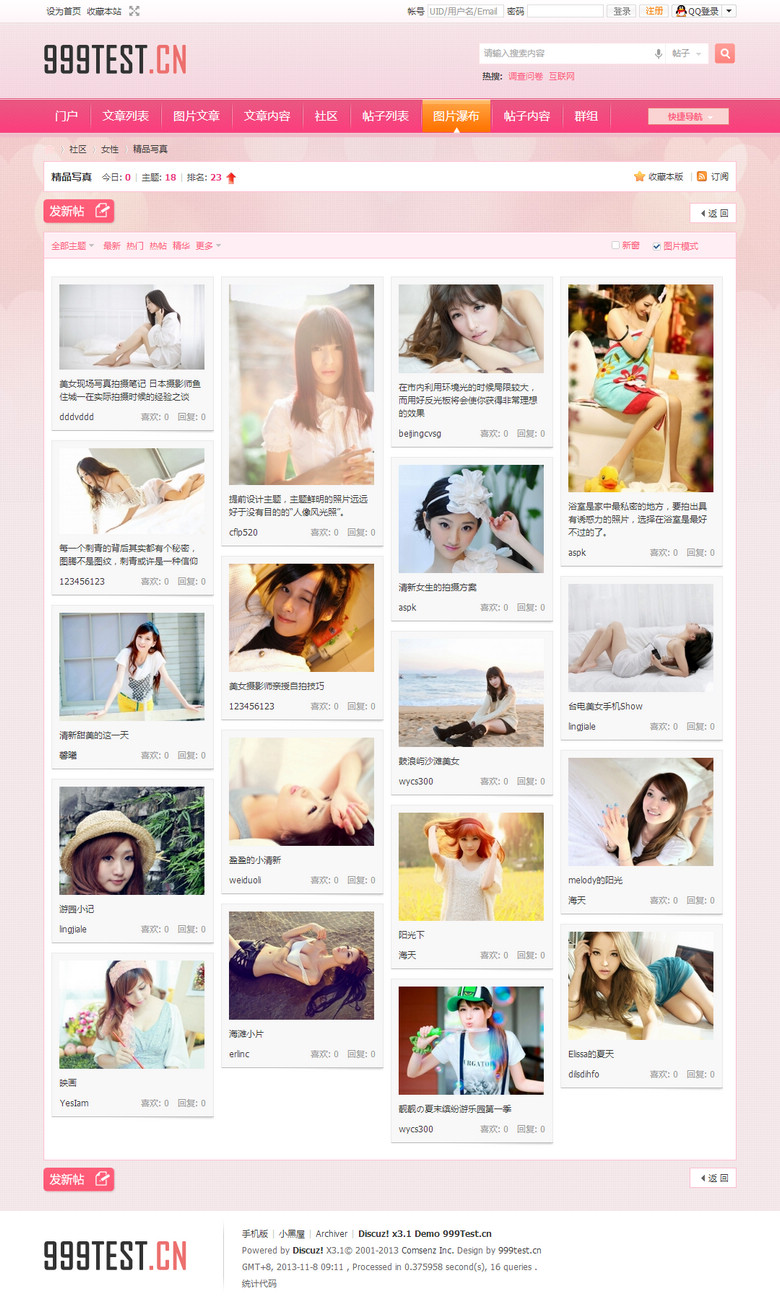780x1302 pixels.
Task: Open the 游园小记 post thumbnail
Action: pos(132,841)
